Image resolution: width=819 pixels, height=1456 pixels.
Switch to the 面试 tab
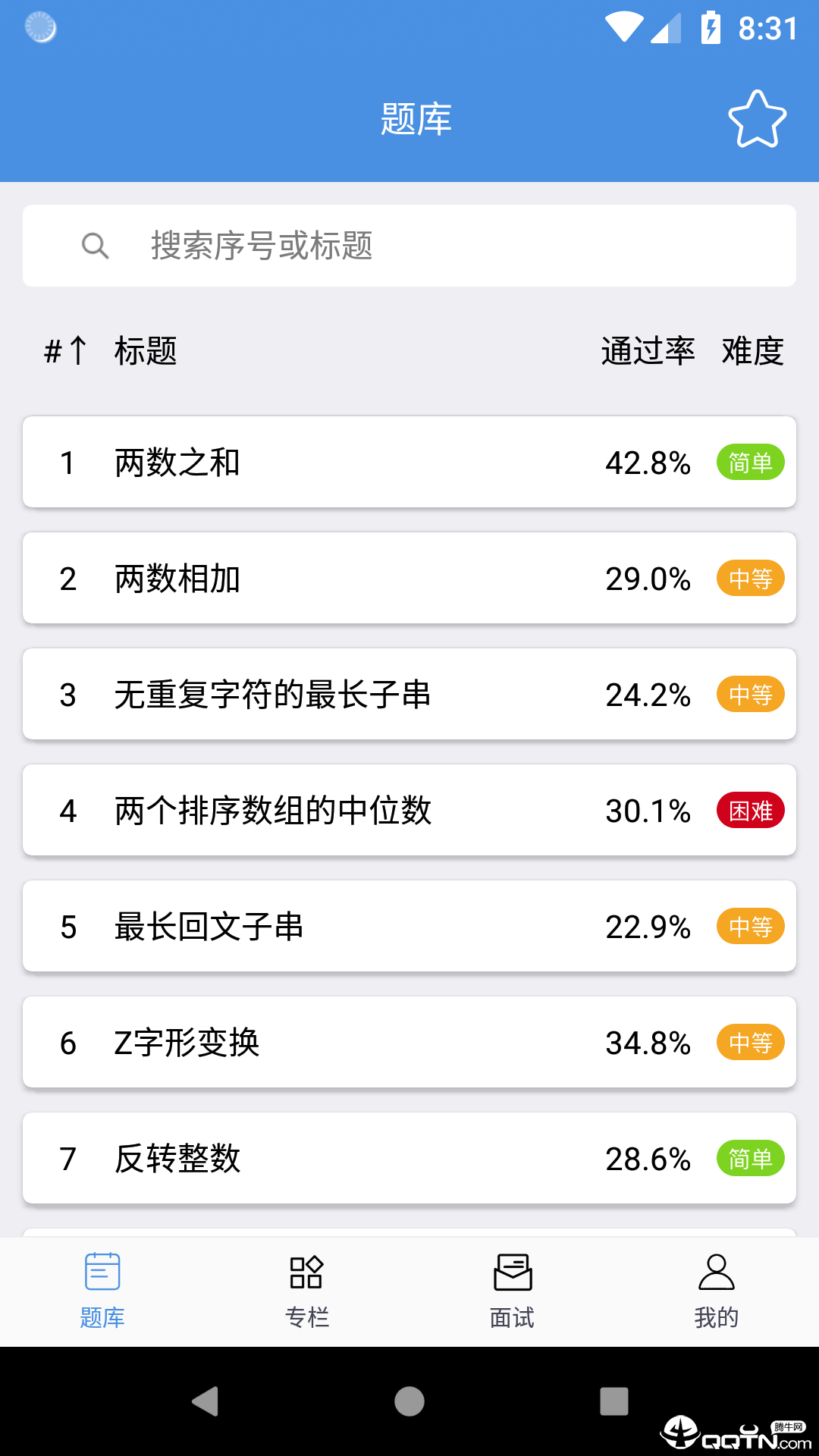point(512,1291)
